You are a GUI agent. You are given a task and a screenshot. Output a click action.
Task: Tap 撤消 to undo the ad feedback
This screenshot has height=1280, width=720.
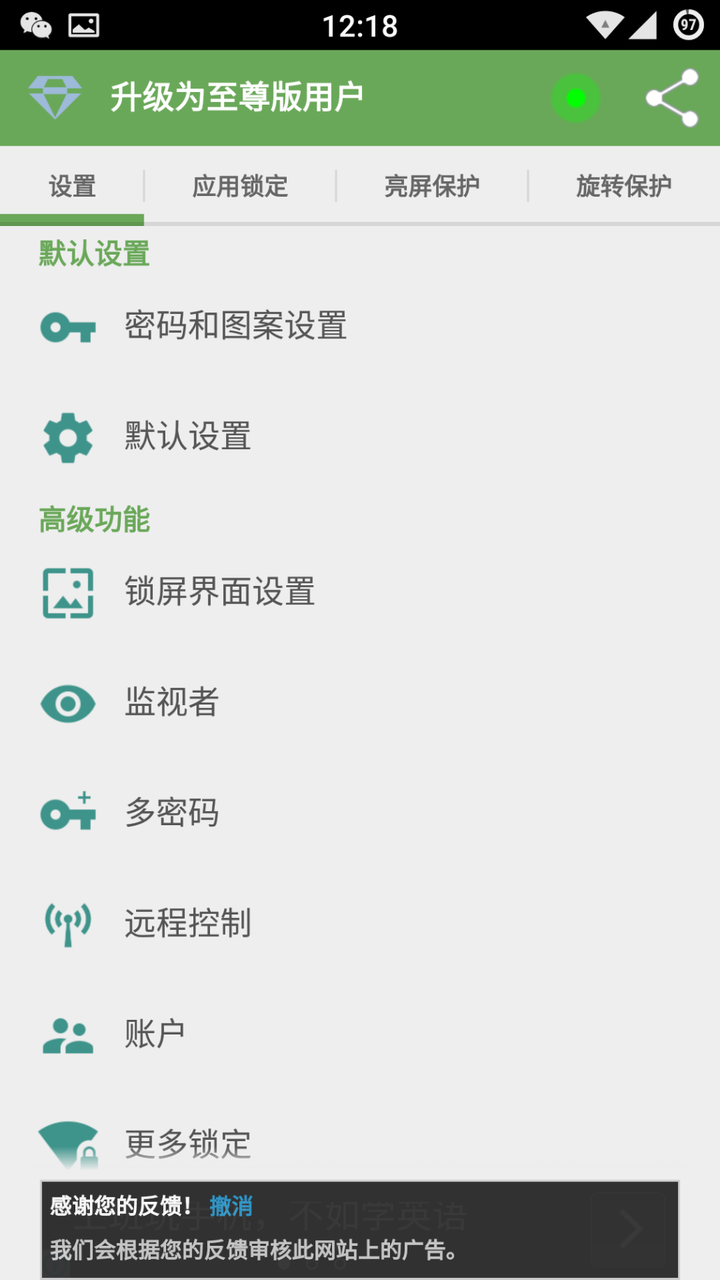coord(231,1206)
